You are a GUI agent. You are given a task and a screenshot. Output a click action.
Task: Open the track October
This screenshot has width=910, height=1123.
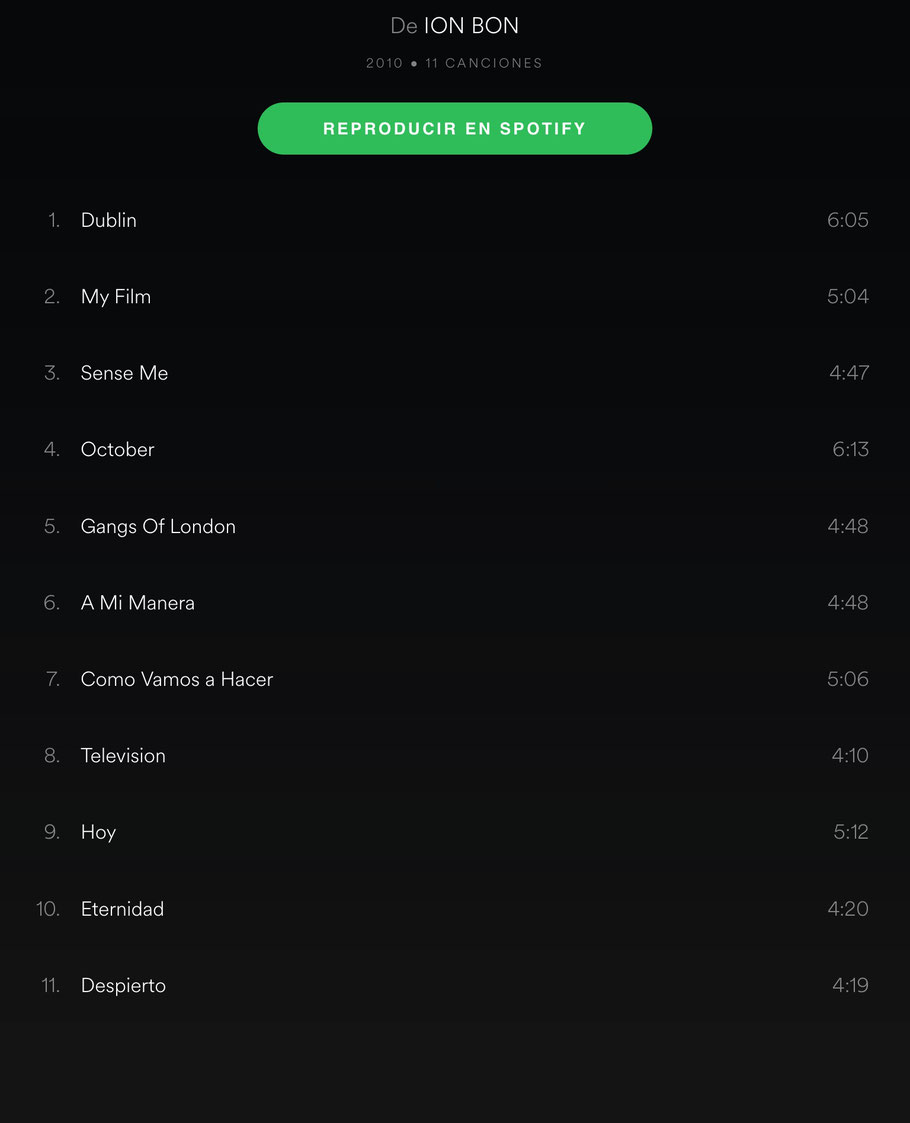pyautogui.click(x=117, y=450)
